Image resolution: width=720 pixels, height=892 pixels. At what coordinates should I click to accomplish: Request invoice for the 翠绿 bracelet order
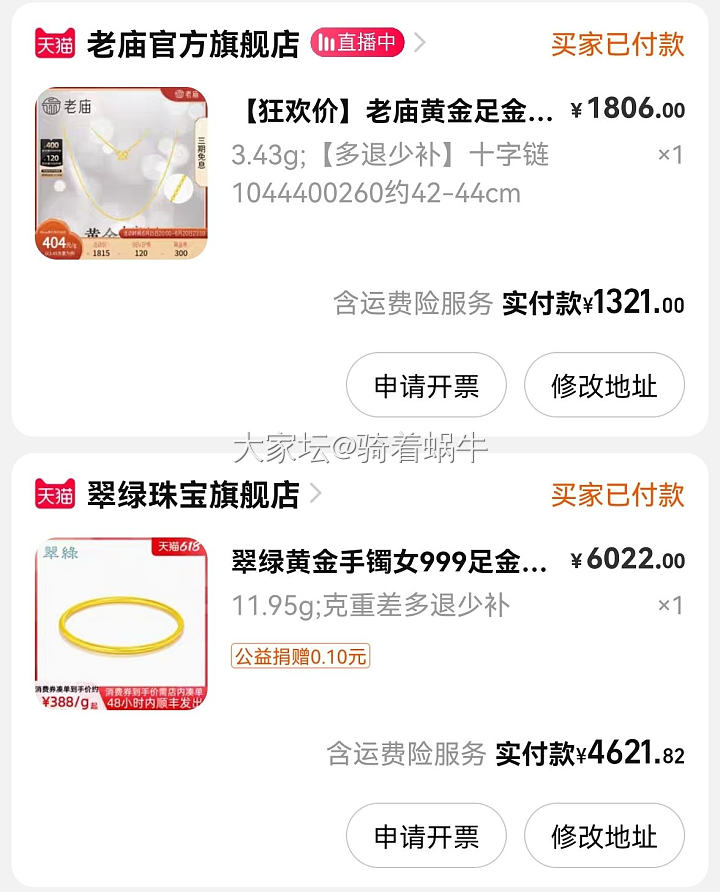pos(426,836)
